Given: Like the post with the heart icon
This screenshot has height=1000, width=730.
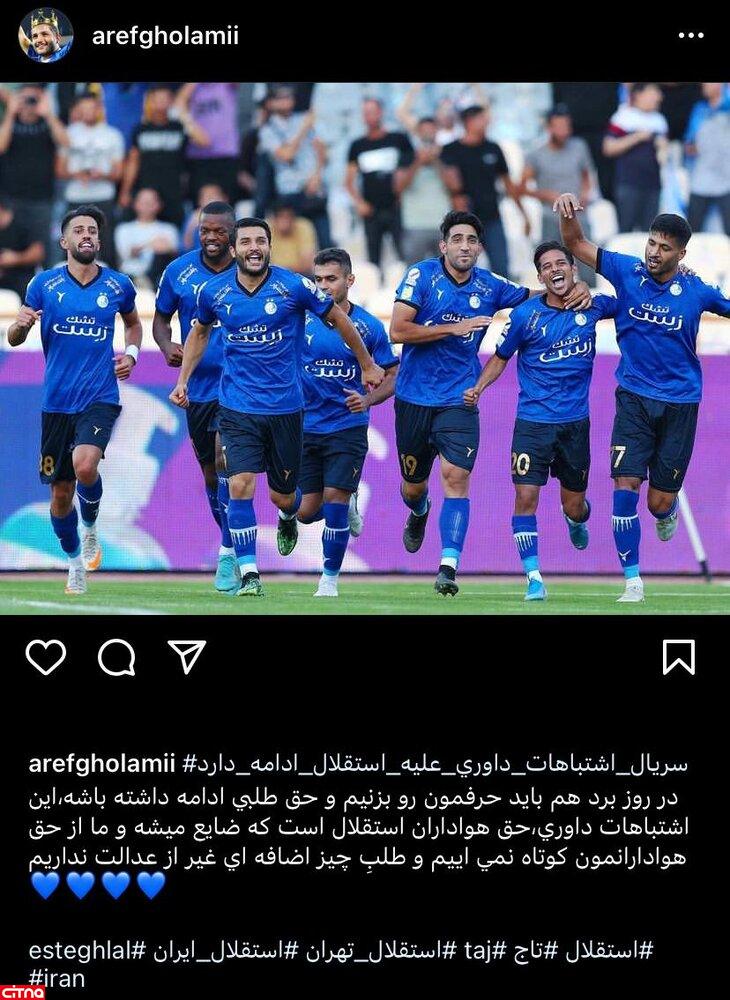Looking at the screenshot, I should pyautogui.click(x=45, y=657).
